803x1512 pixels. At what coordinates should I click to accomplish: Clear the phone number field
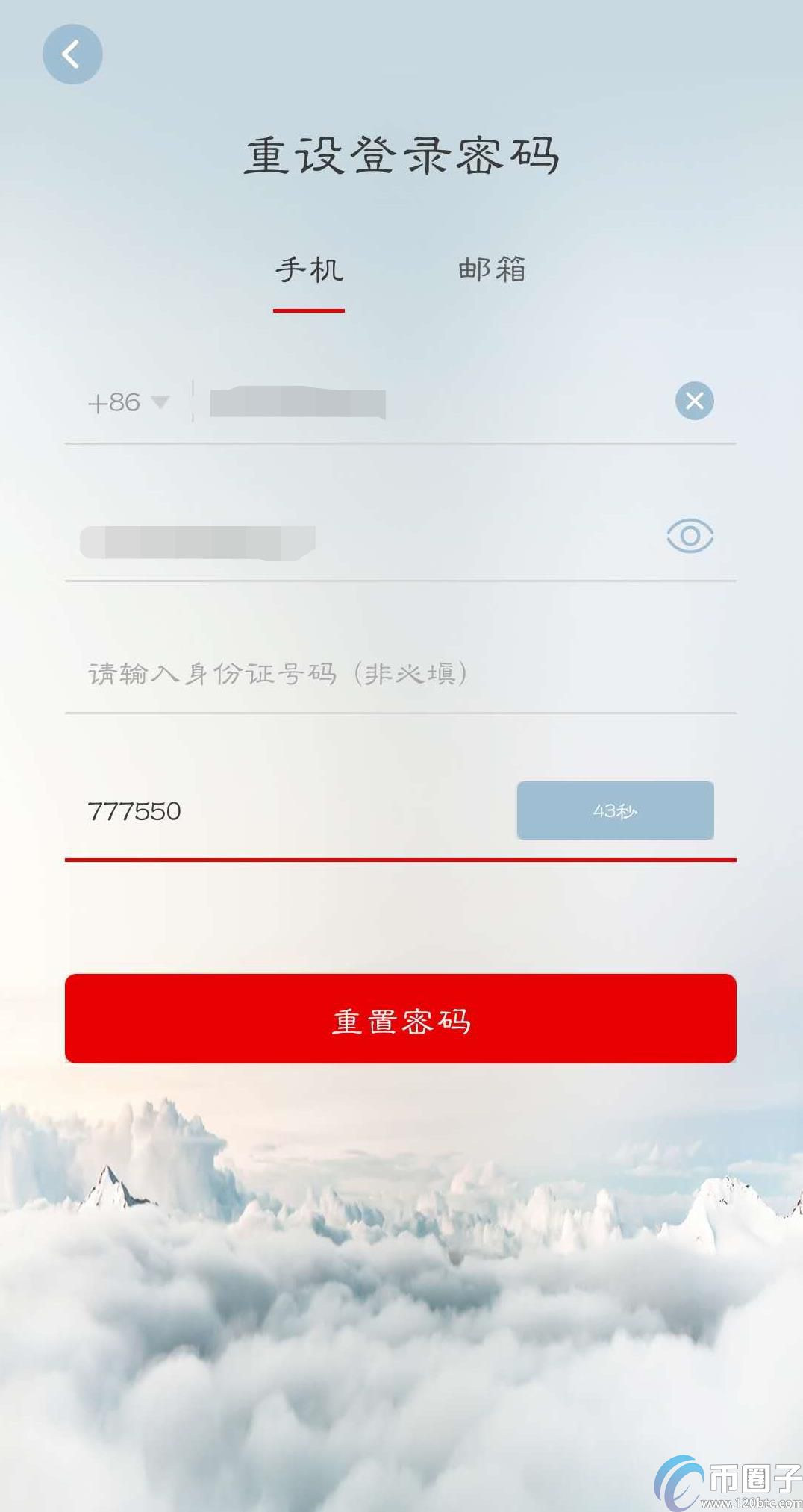coord(694,401)
